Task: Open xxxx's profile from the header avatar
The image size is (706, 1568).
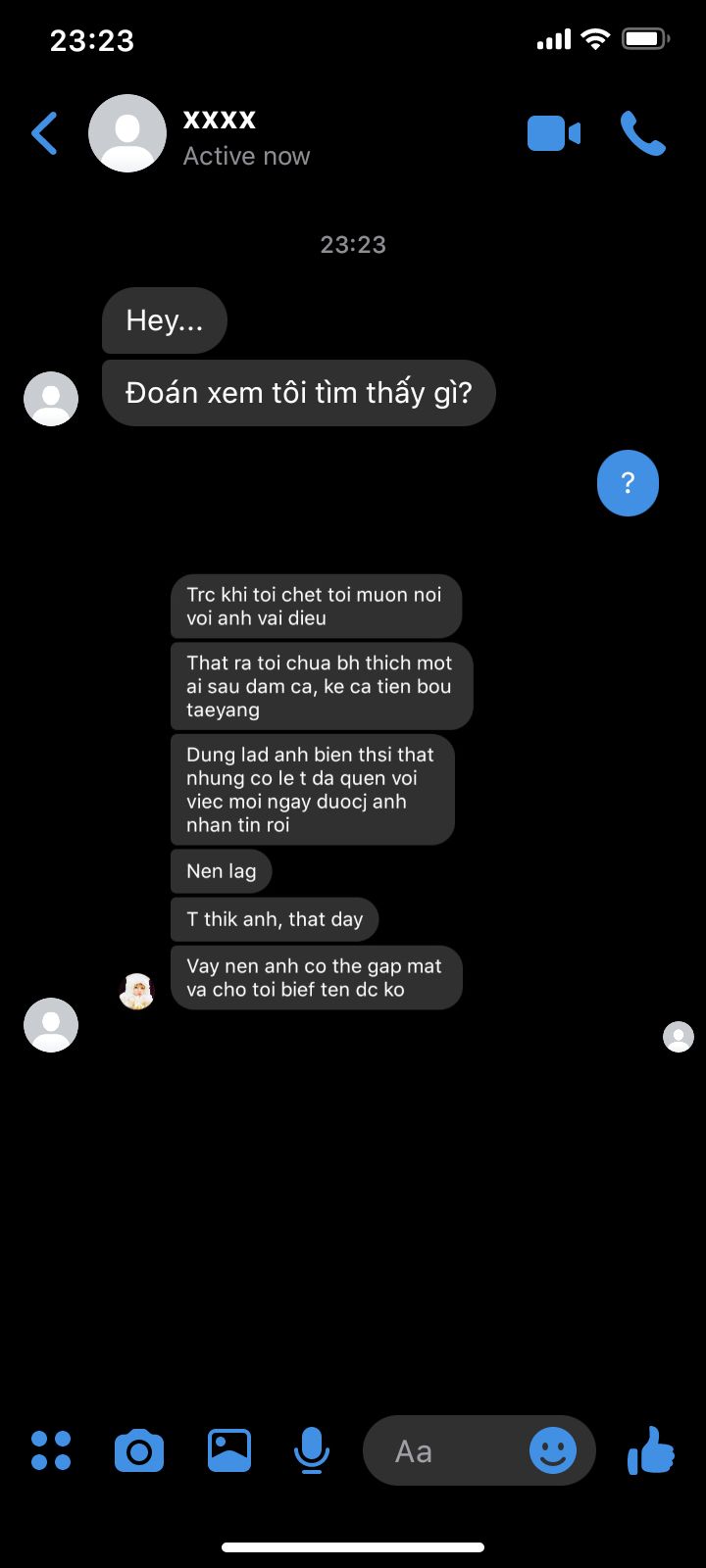Action: click(127, 133)
